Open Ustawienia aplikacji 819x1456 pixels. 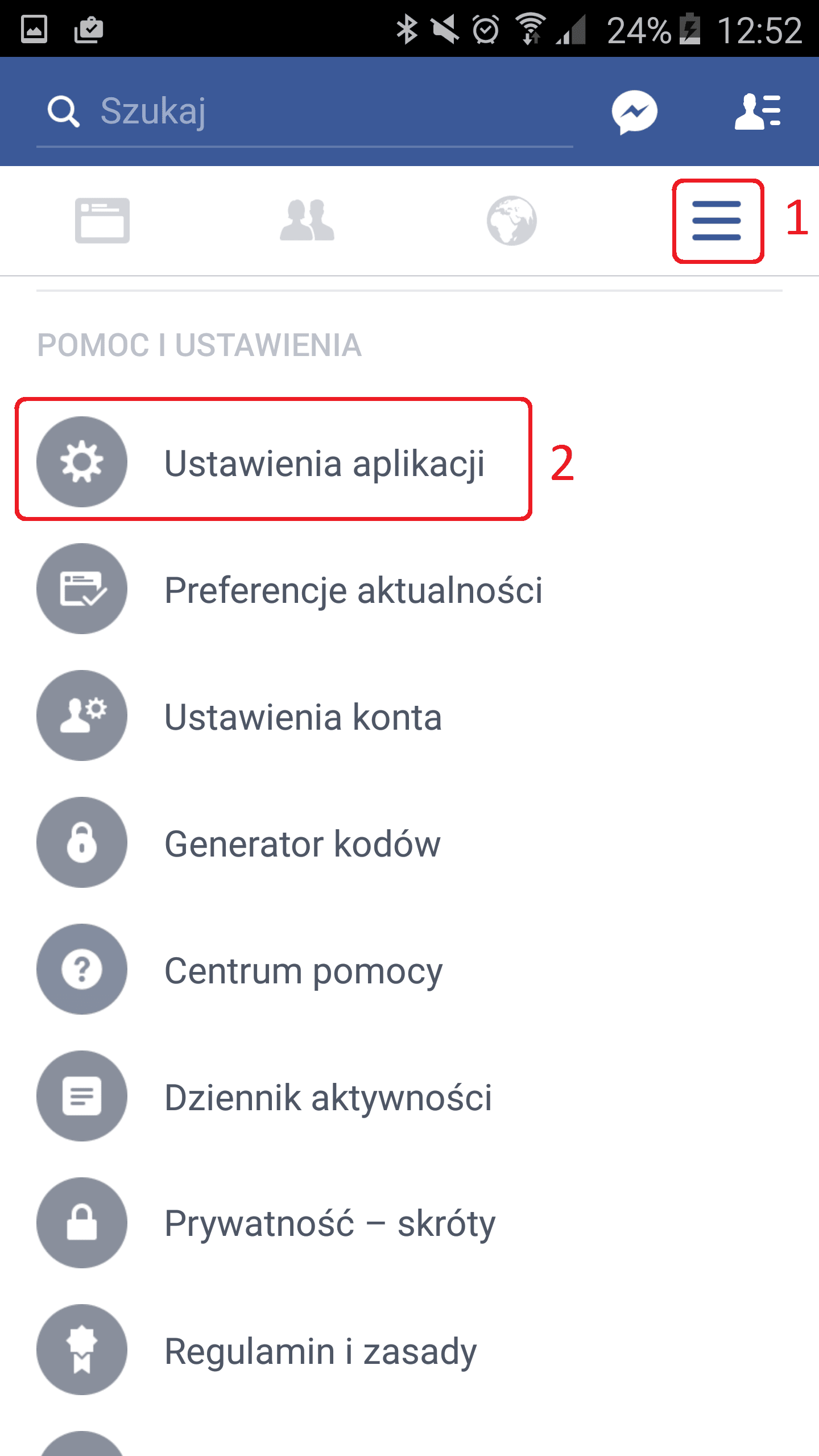[273, 462]
